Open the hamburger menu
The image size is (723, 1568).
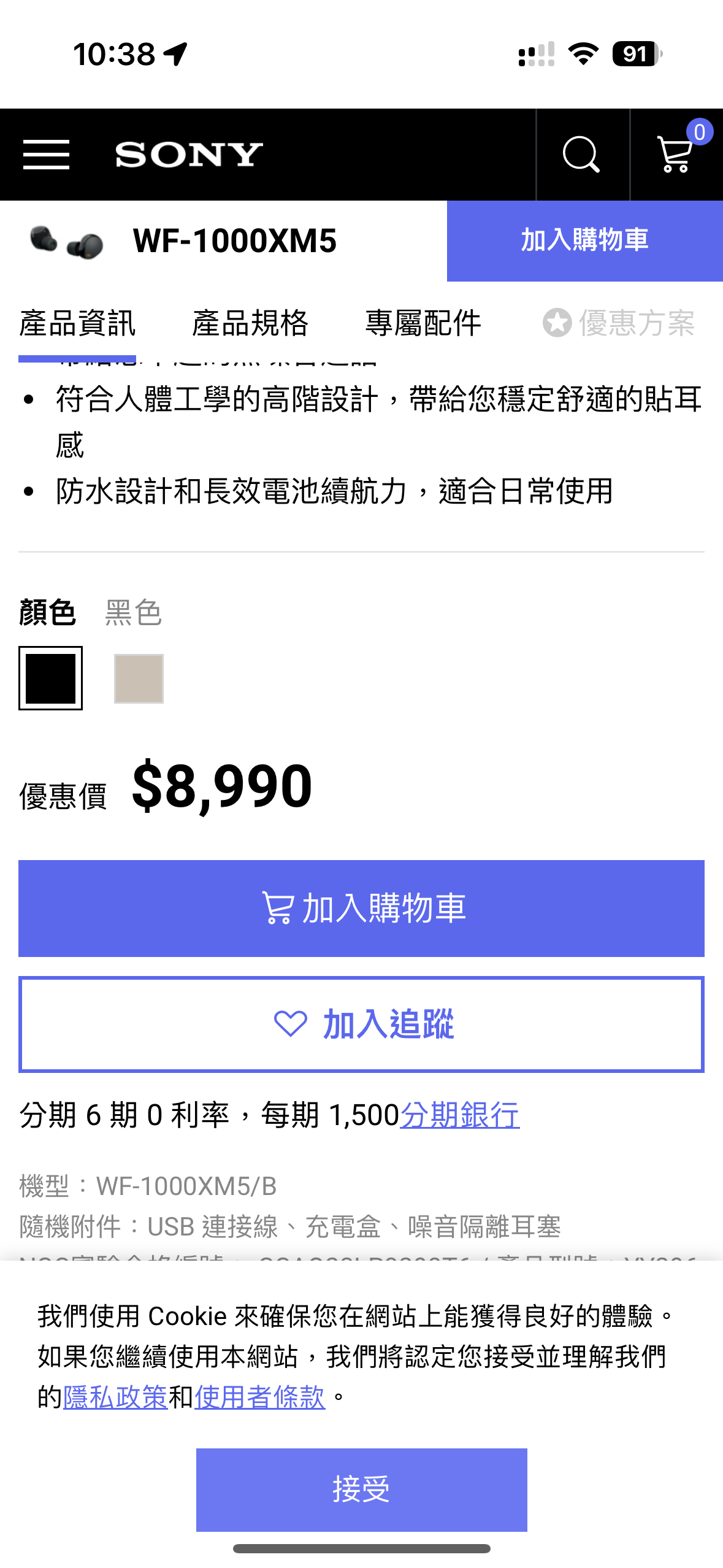pos(46,154)
